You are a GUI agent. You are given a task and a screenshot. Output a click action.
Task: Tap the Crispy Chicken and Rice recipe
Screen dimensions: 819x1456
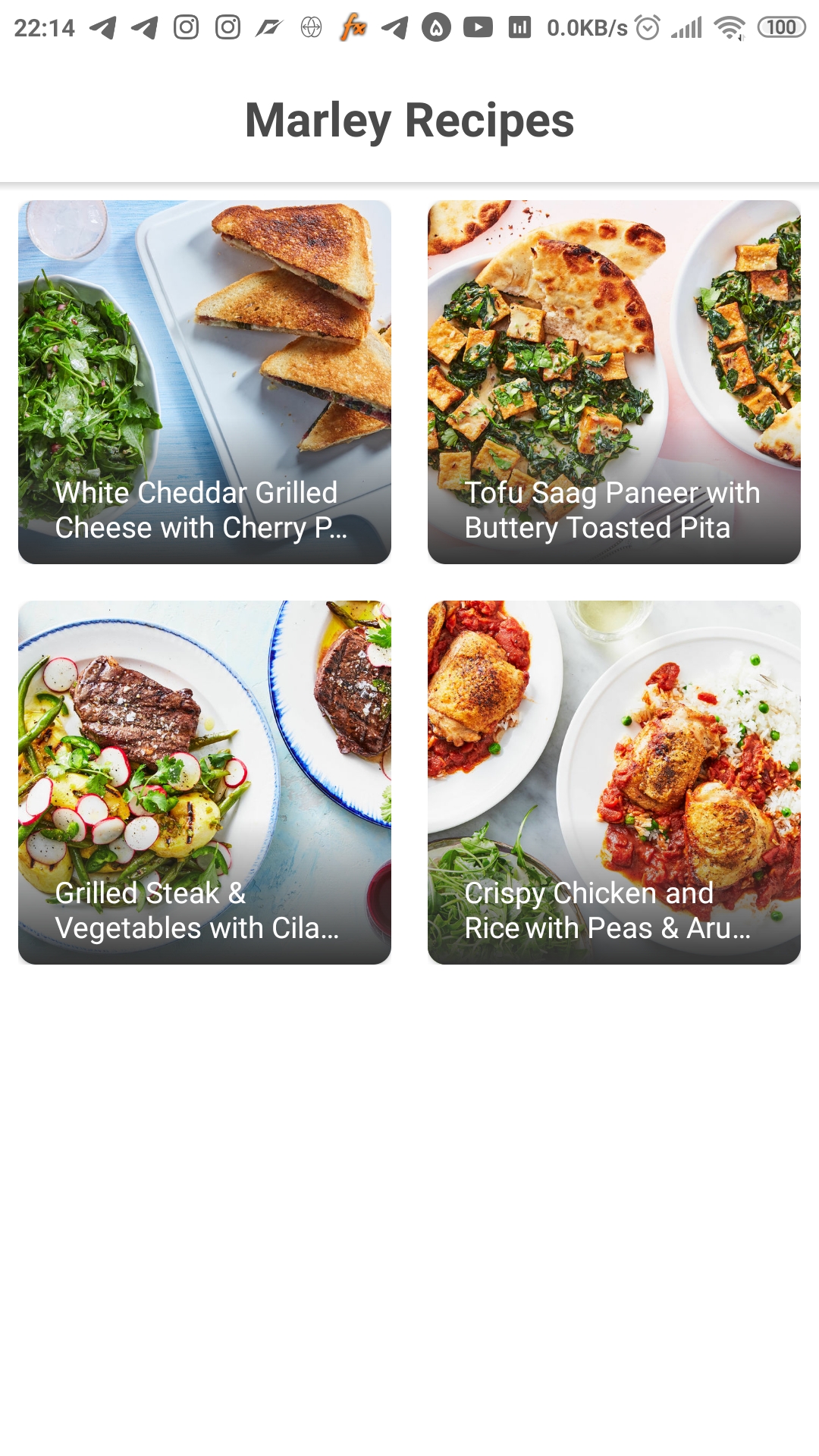pos(614,783)
